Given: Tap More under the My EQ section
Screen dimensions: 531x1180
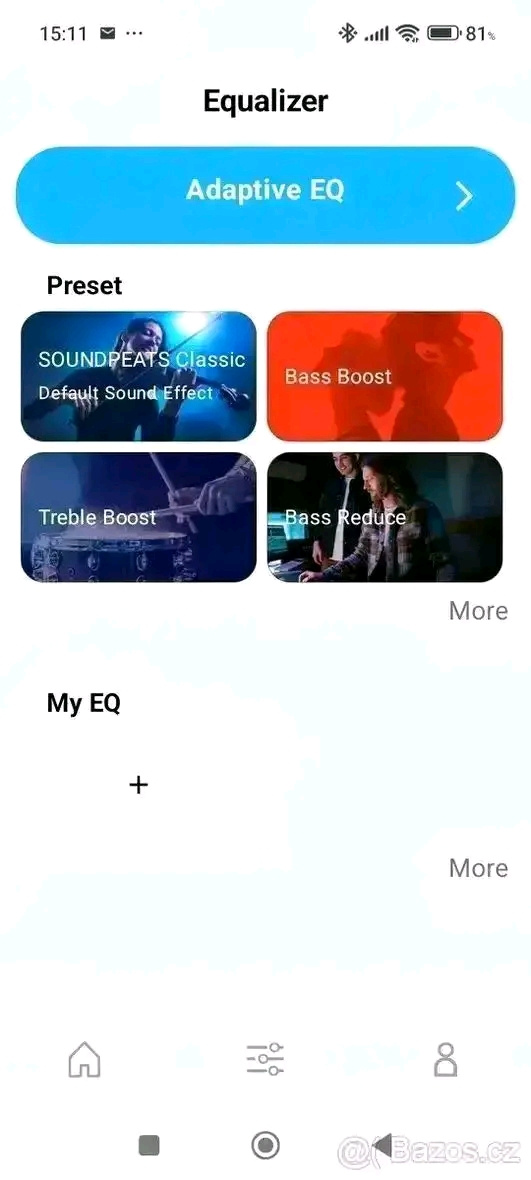Looking at the screenshot, I should click(x=478, y=868).
